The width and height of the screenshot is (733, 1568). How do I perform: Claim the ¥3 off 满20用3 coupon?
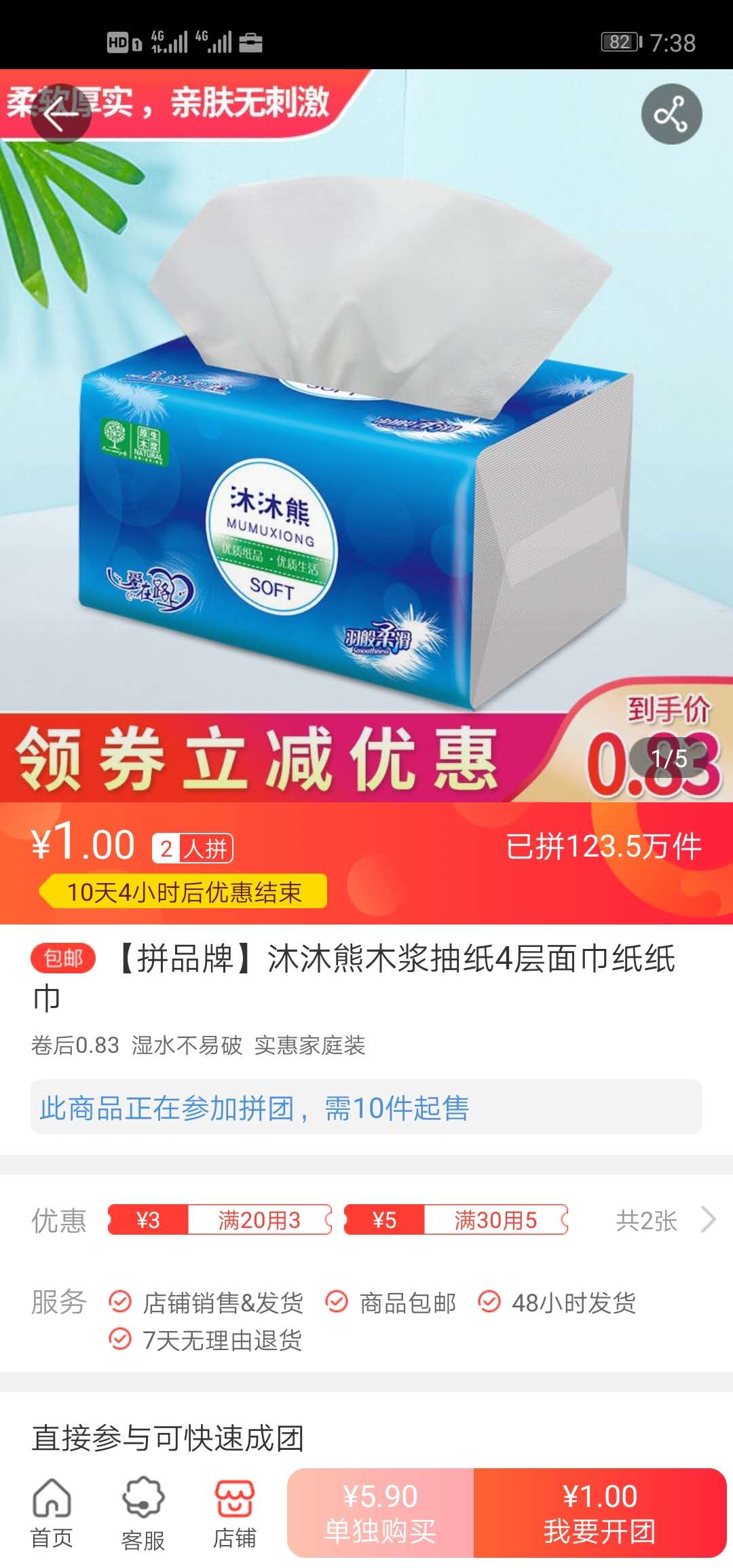219,1220
